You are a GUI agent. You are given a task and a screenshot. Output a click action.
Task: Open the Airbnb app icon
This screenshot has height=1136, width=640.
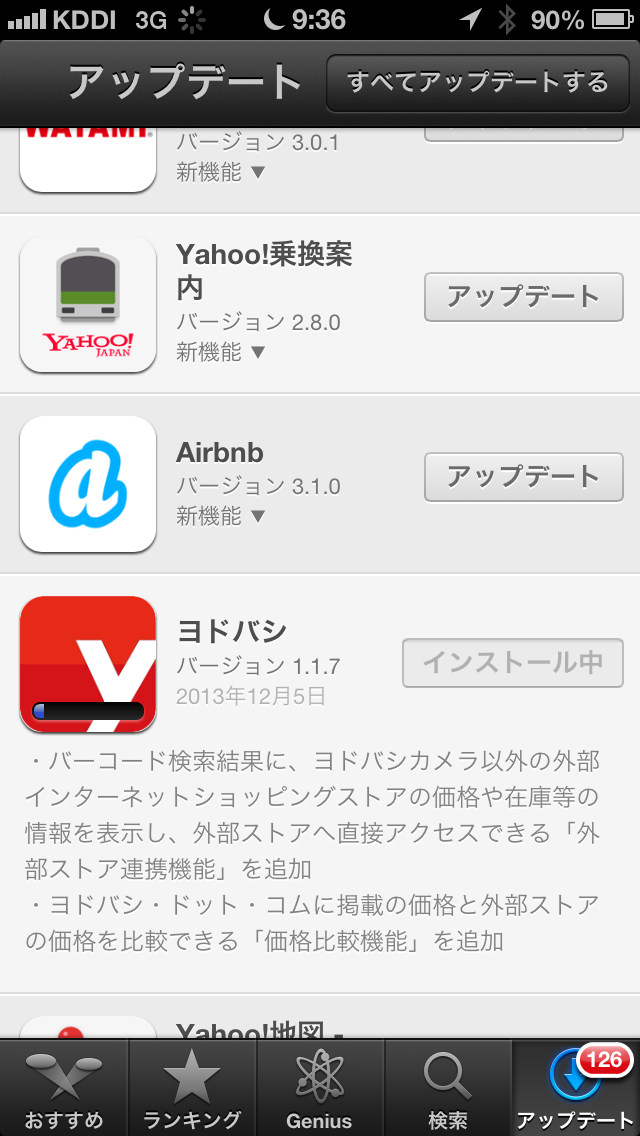(x=88, y=484)
